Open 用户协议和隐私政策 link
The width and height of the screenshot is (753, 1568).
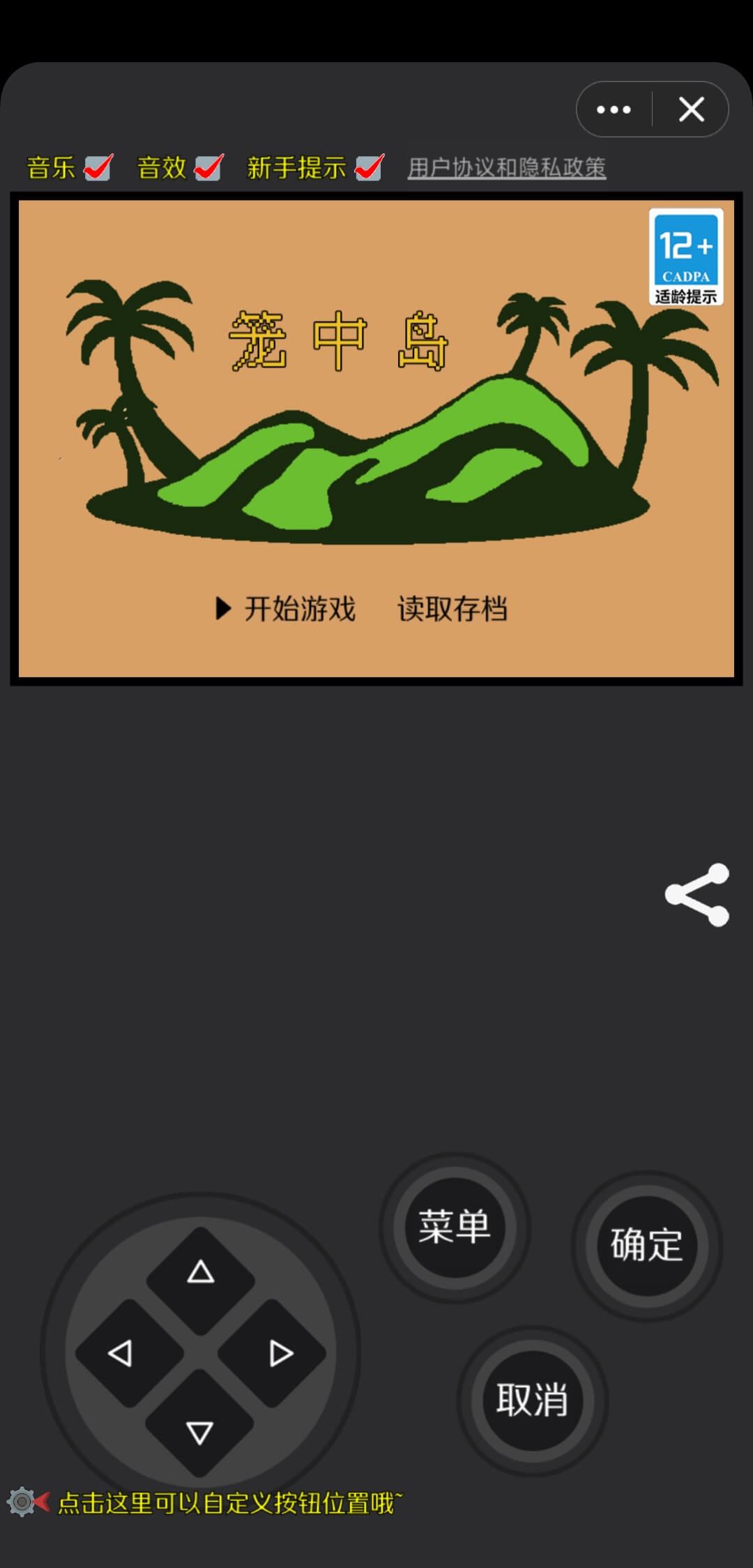point(507,167)
